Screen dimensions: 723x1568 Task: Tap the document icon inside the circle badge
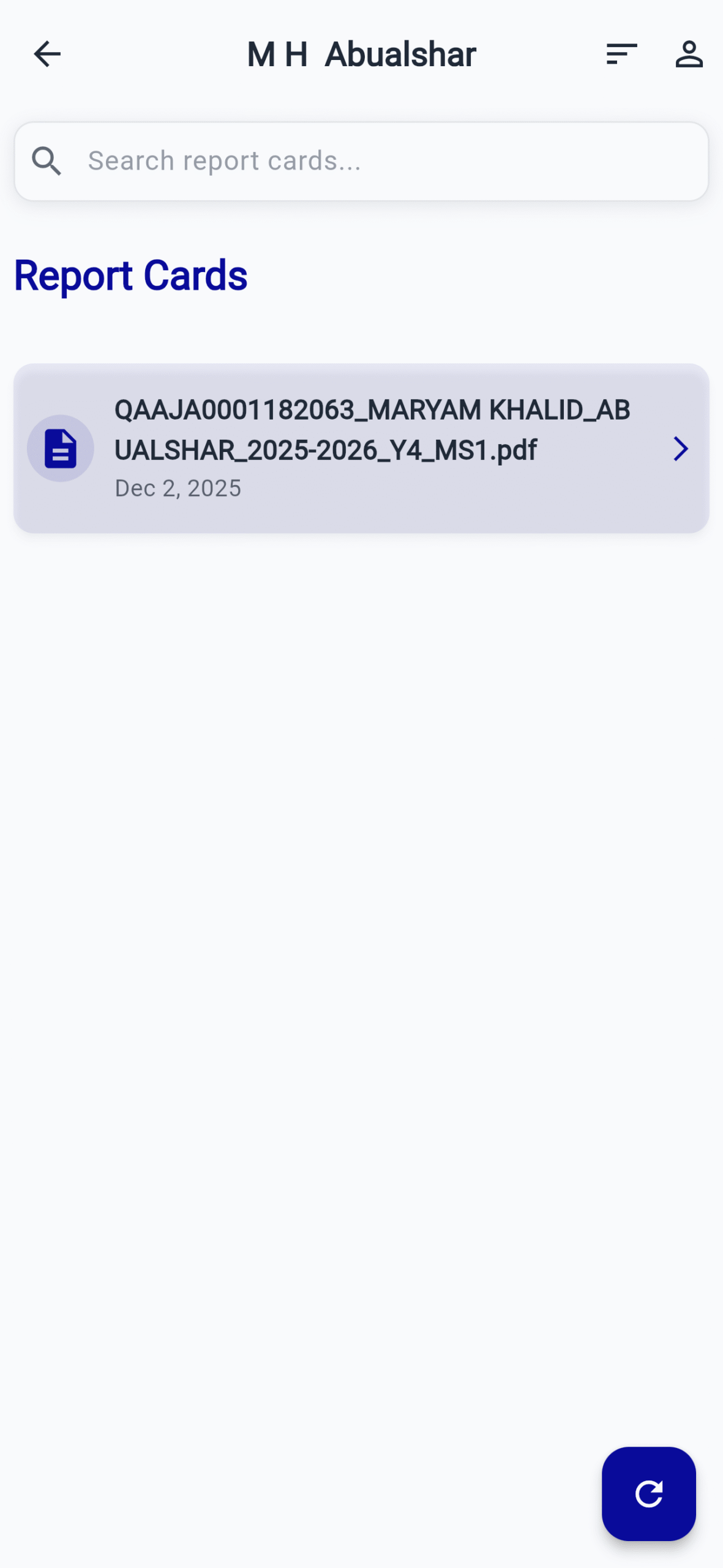pos(60,448)
